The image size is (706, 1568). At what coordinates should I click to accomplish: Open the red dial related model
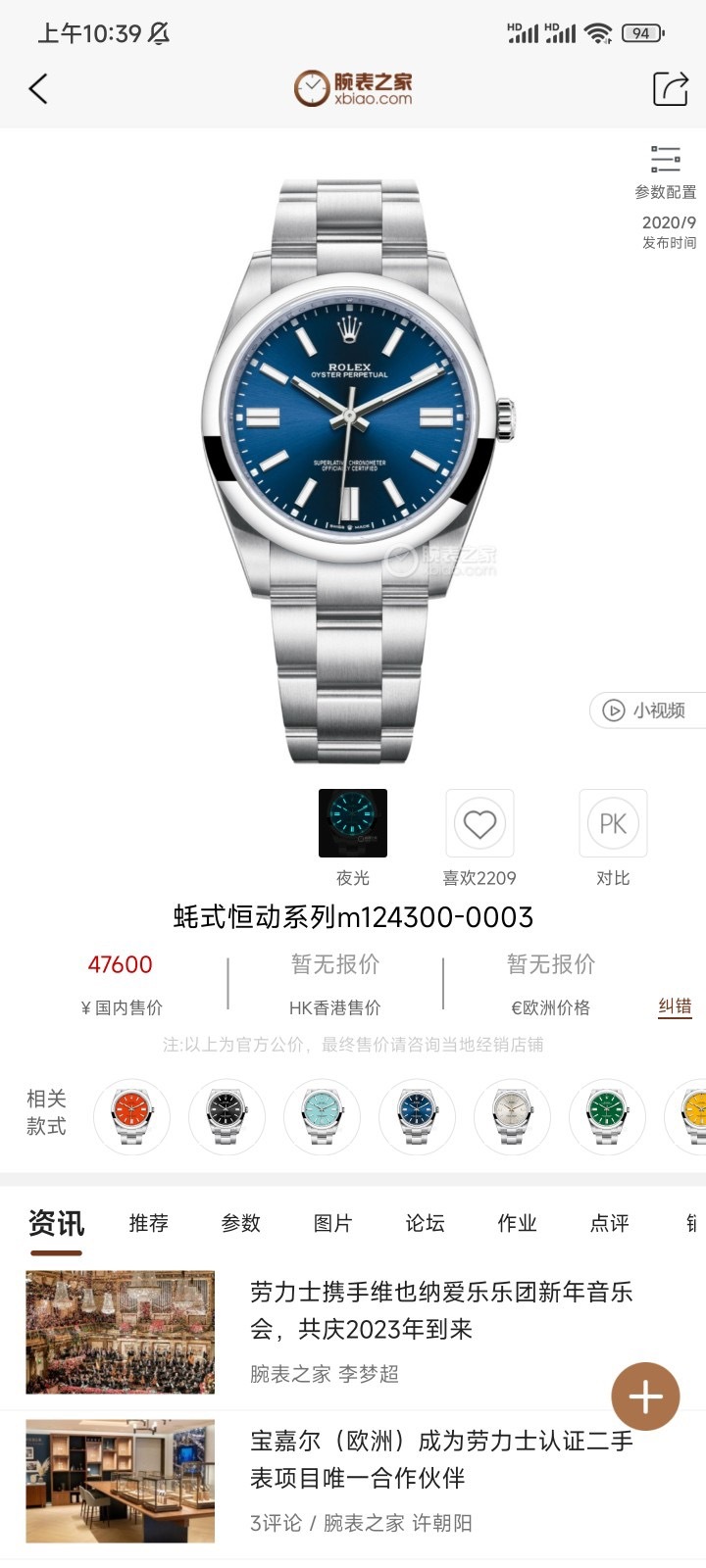(x=130, y=1116)
